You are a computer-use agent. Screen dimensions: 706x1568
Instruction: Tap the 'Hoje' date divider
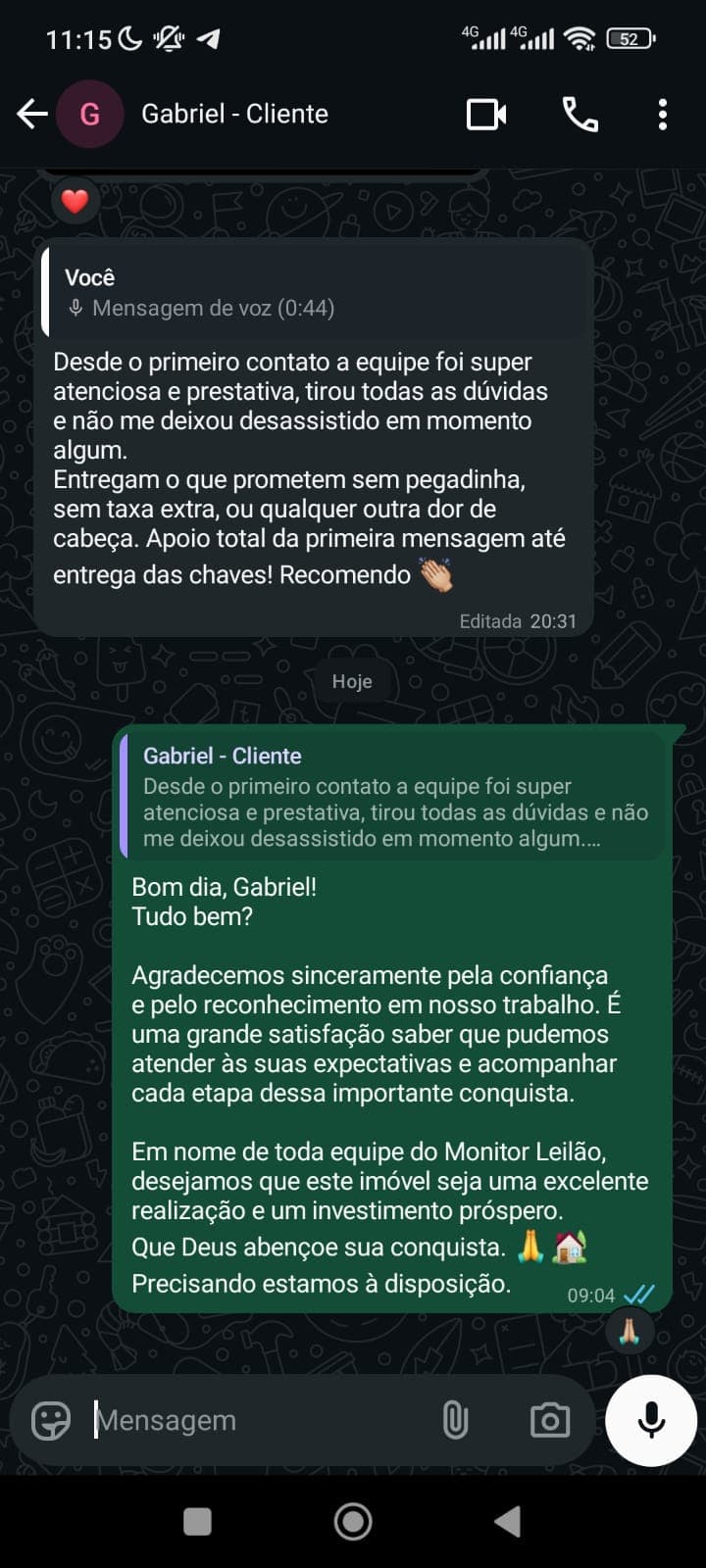pyautogui.click(x=353, y=681)
